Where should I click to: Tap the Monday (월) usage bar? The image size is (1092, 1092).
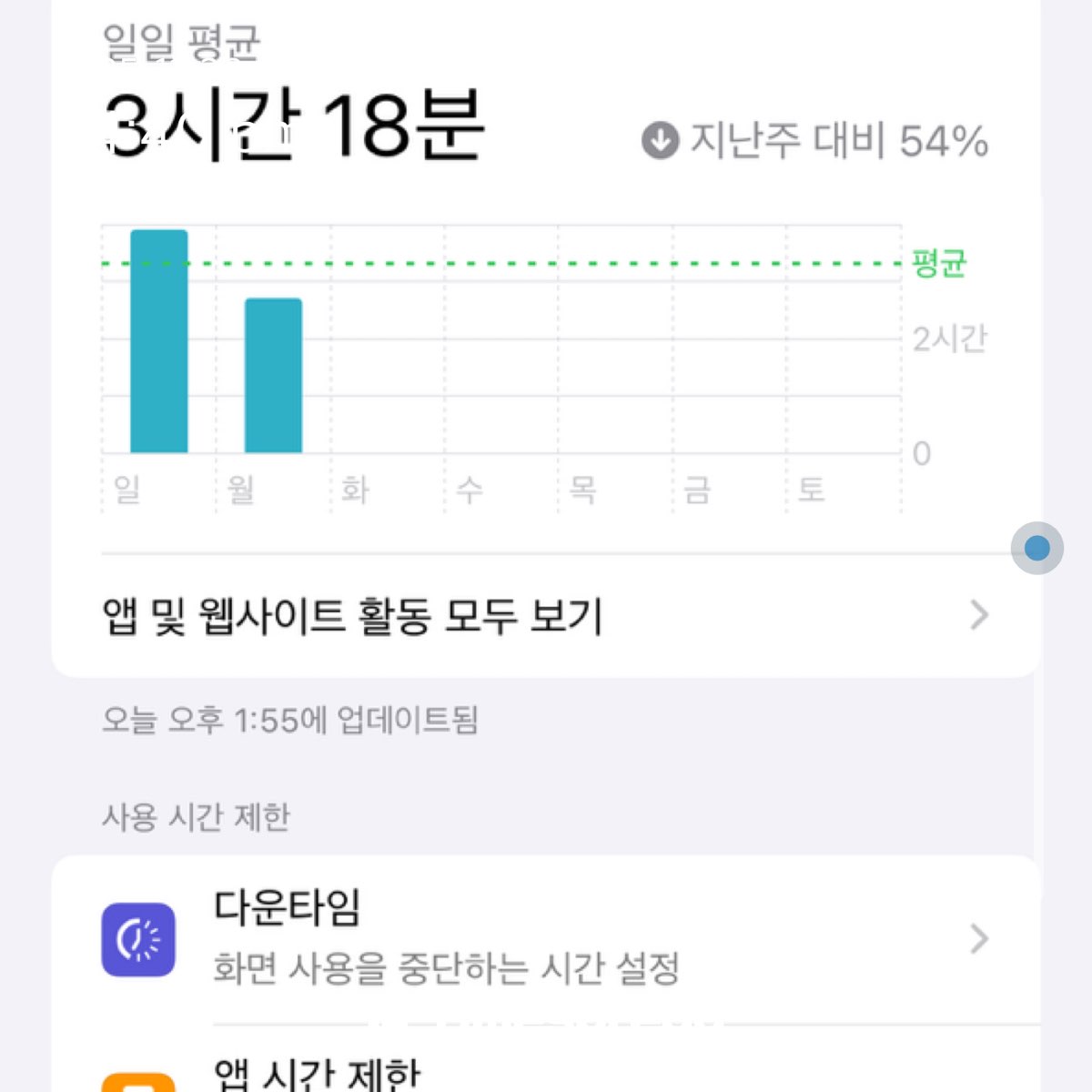coord(273,375)
